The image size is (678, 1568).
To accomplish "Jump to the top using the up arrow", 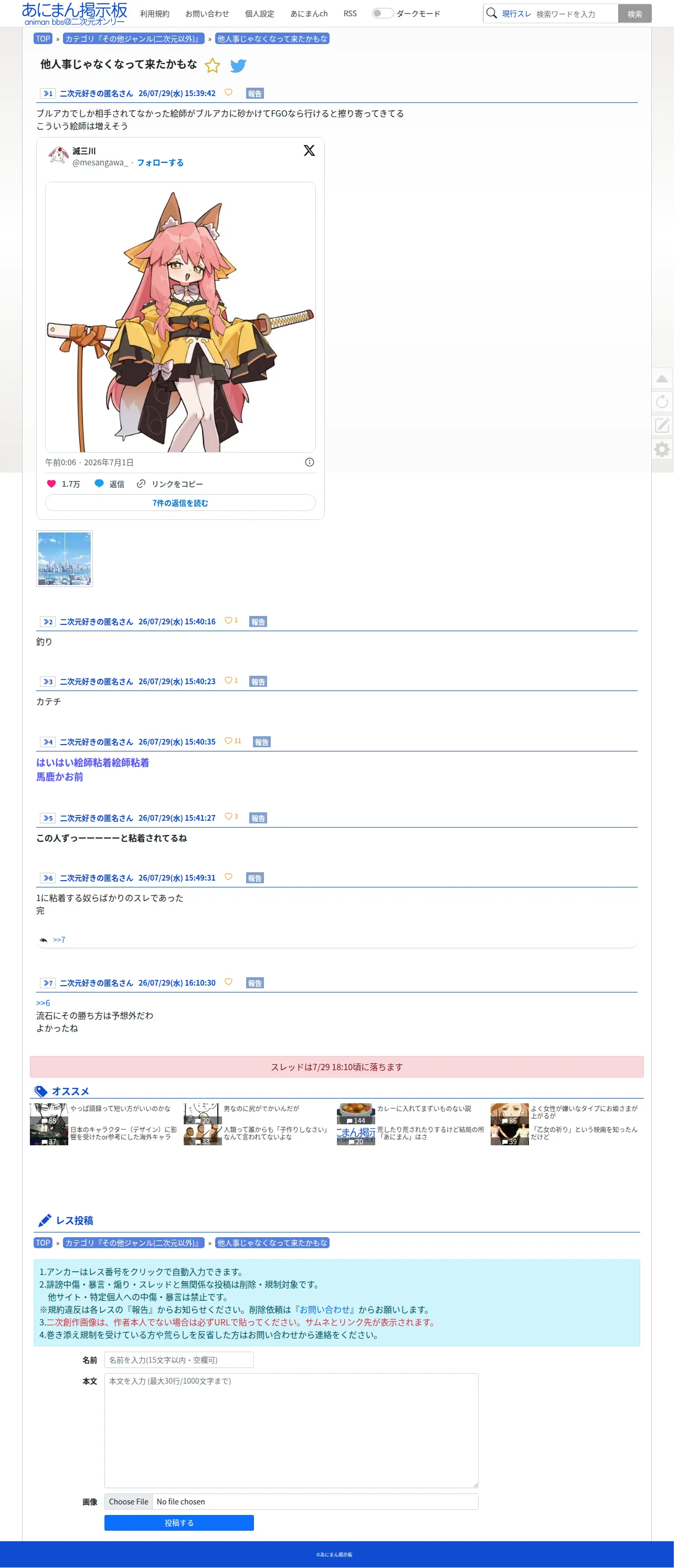I will 666,380.
